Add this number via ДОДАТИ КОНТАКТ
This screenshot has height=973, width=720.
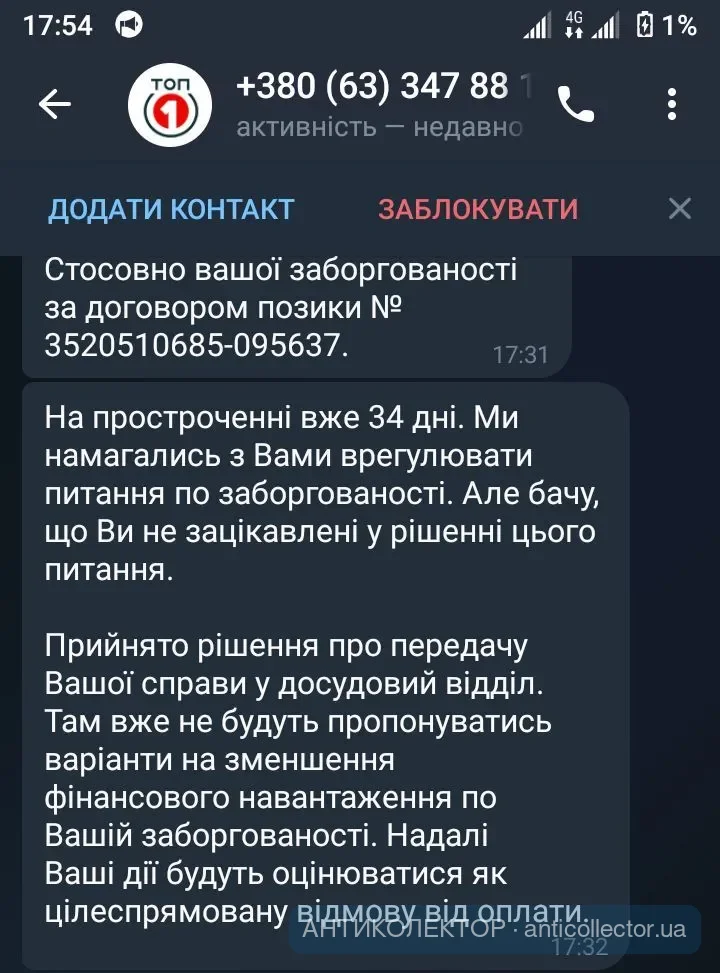[x=171, y=209]
